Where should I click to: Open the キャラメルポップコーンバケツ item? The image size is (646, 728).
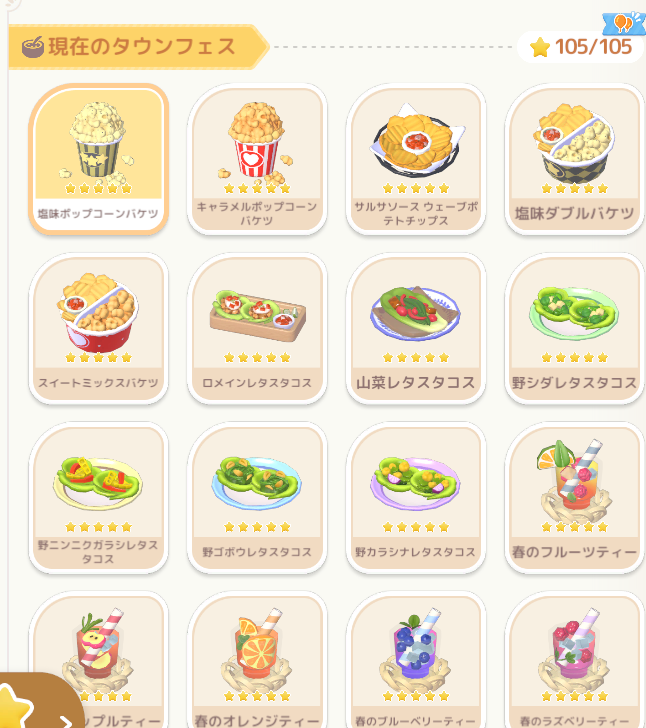pyautogui.click(x=257, y=158)
